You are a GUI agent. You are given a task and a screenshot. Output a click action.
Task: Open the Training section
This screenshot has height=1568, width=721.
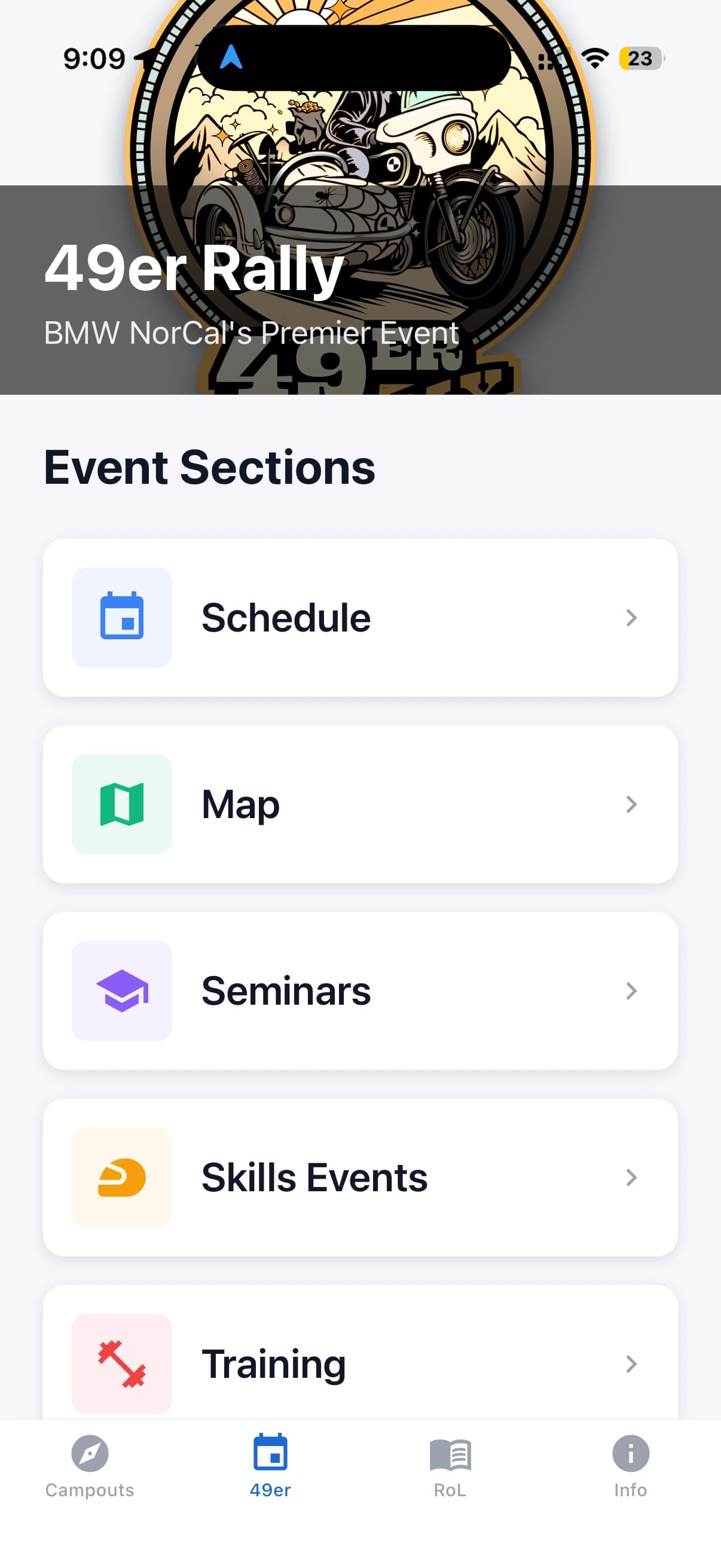pyautogui.click(x=360, y=1362)
